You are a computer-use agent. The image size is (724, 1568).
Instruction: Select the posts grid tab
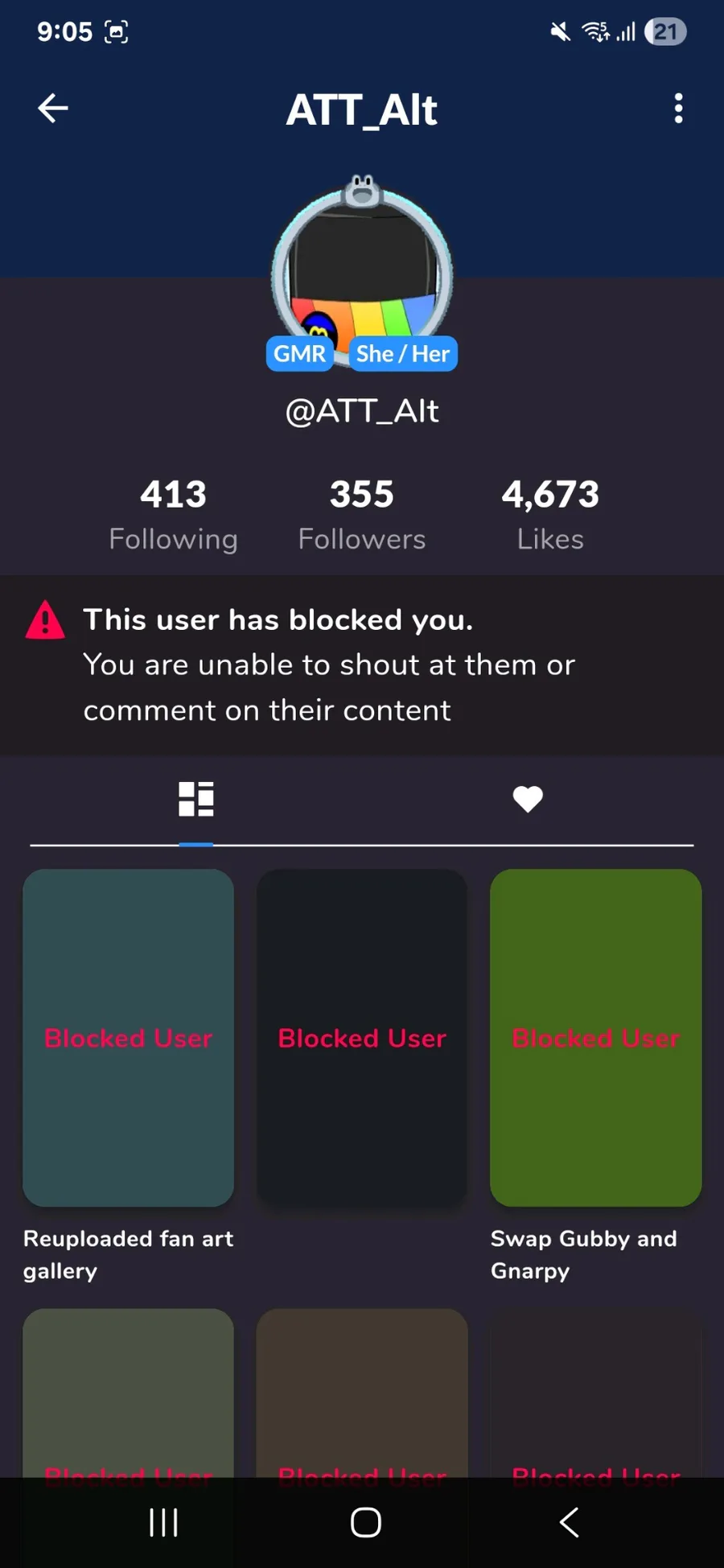[195, 799]
